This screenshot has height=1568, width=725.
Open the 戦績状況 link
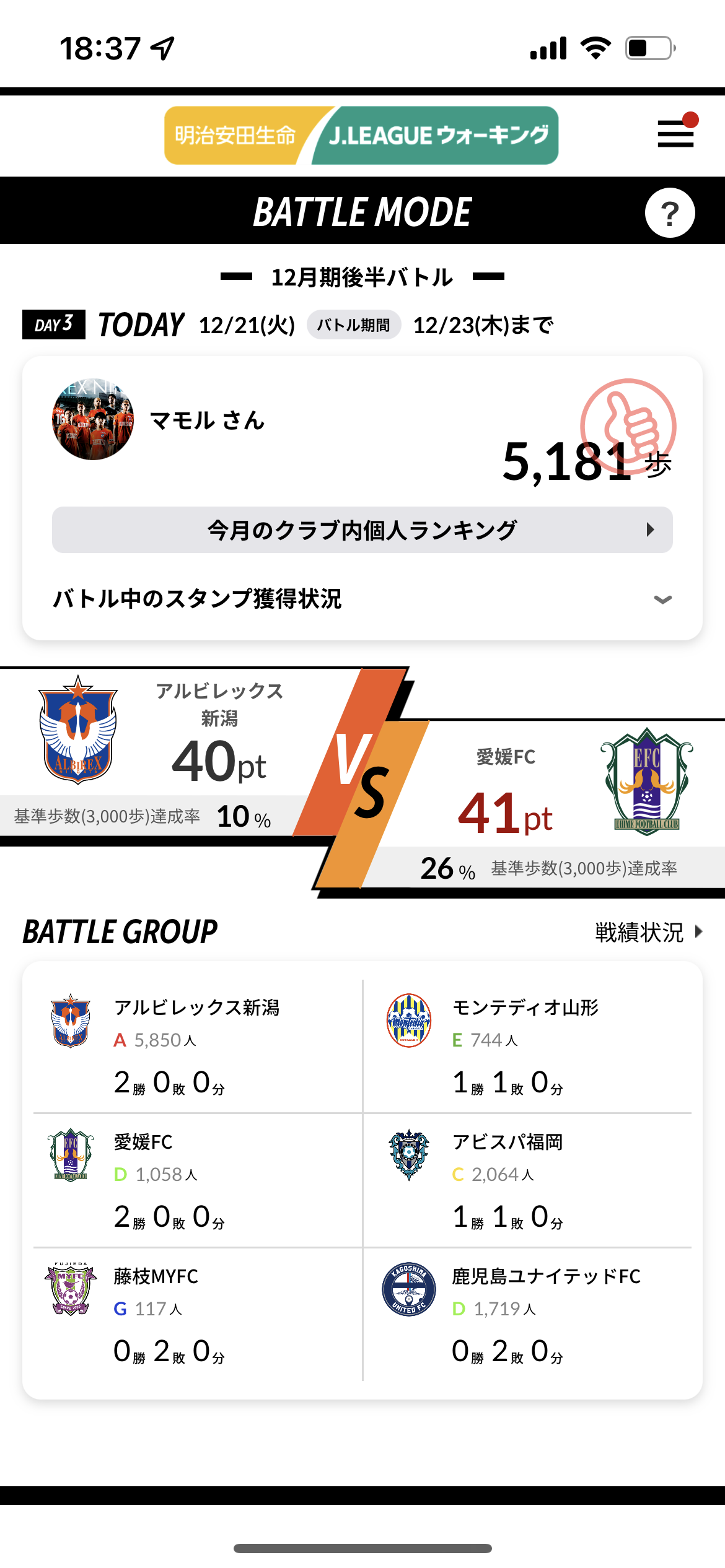pos(648,932)
